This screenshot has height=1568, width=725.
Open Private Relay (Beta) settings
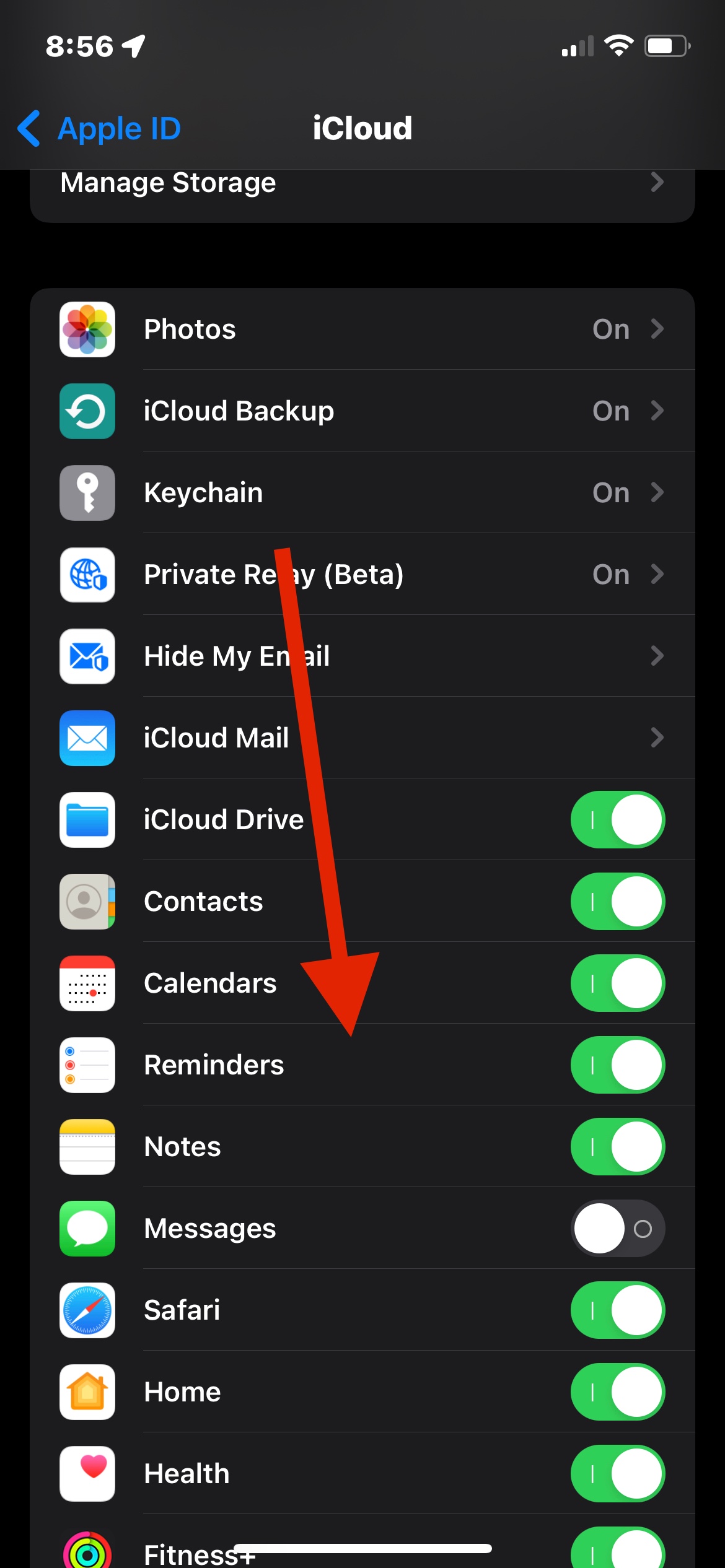click(362, 574)
